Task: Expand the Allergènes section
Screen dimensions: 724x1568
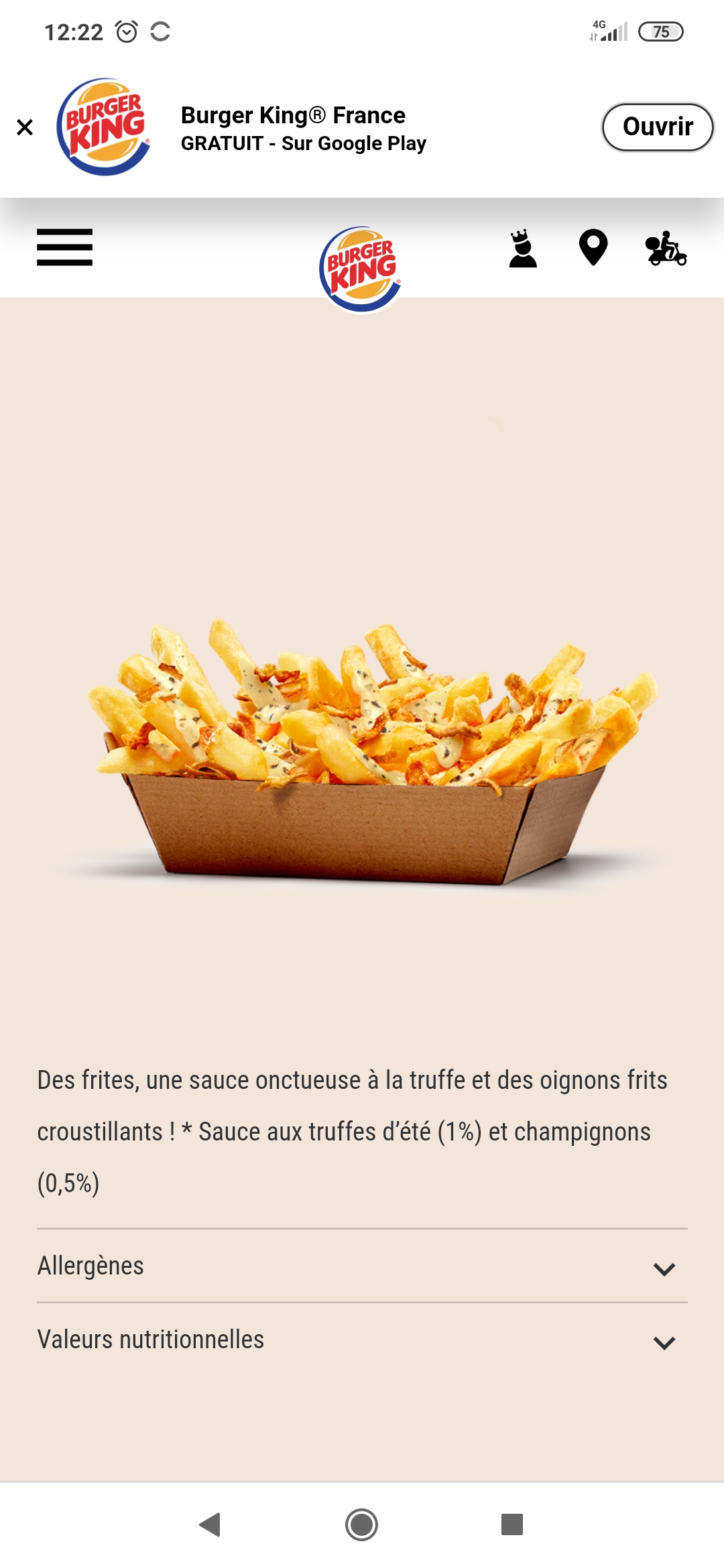Action: [362, 1266]
